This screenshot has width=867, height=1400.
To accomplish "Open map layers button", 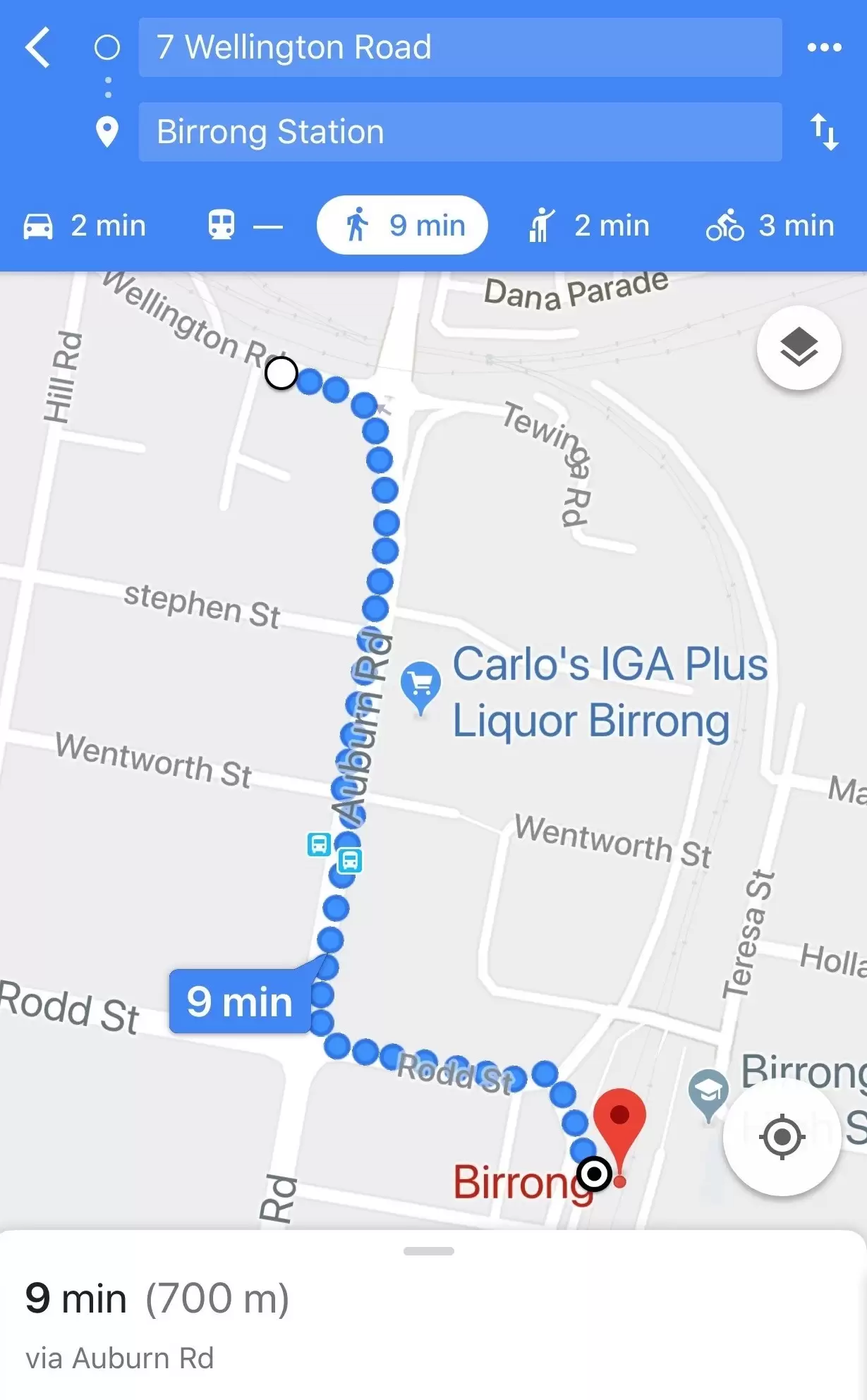I will (799, 348).
